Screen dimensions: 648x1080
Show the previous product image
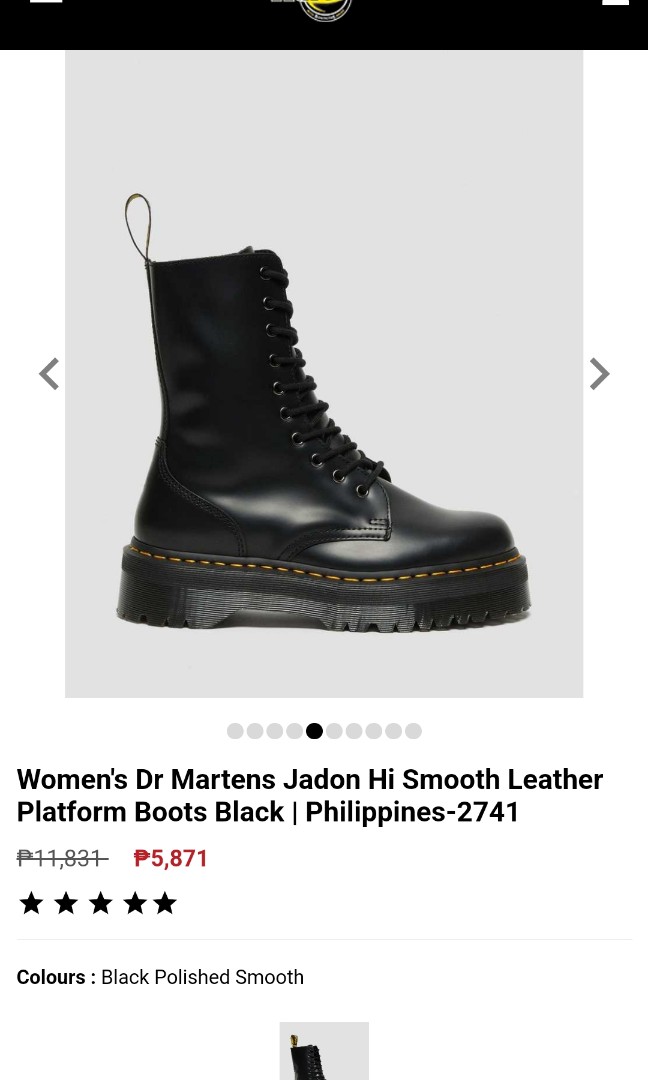click(49, 374)
